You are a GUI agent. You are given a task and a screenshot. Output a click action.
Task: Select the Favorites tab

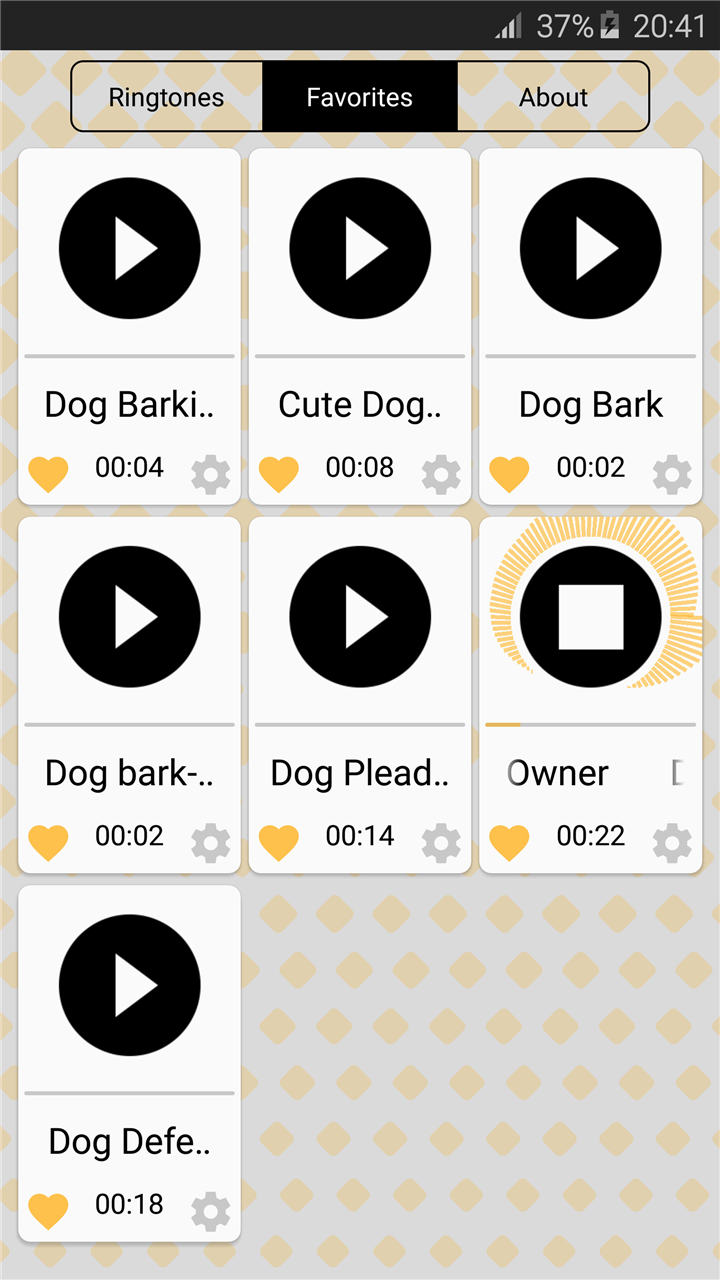(x=359, y=97)
